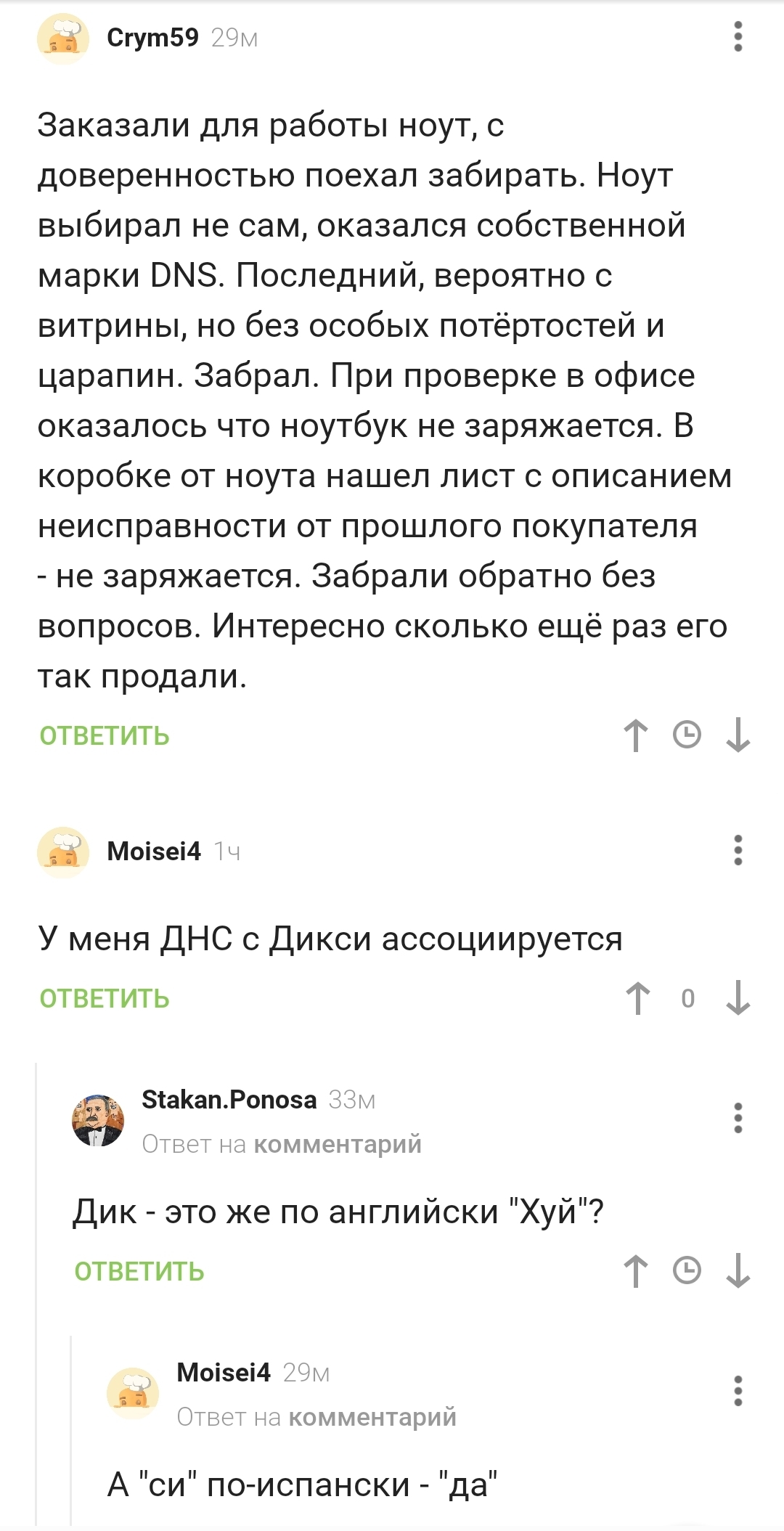Tap Stakan.Ponosa's avatar picture
Viewport: 784px width, 1531px height.
[98, 1120]
